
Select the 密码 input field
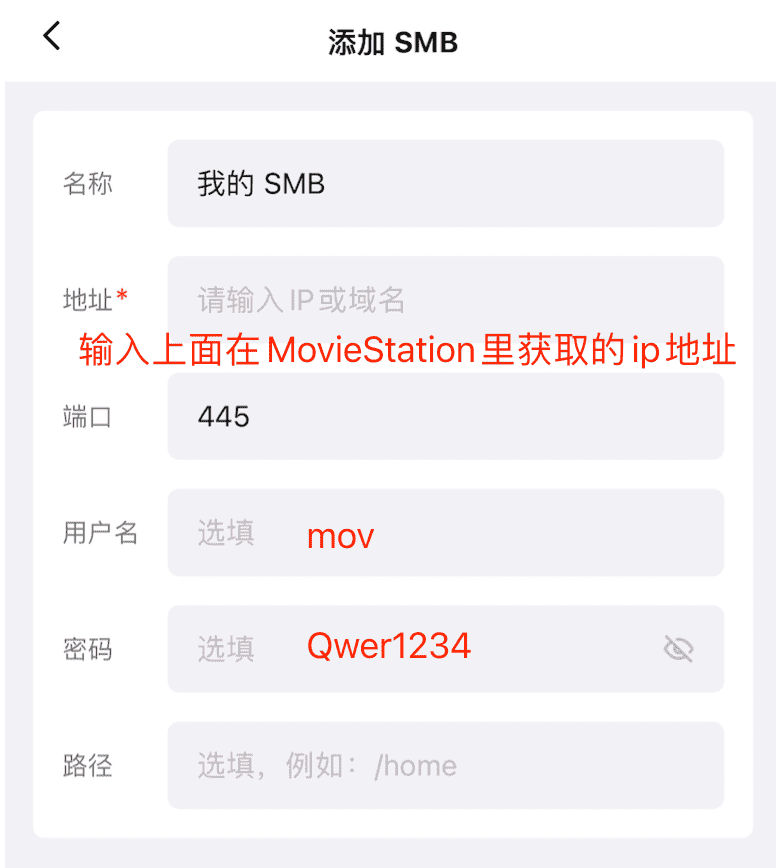(x=420, y=649)
